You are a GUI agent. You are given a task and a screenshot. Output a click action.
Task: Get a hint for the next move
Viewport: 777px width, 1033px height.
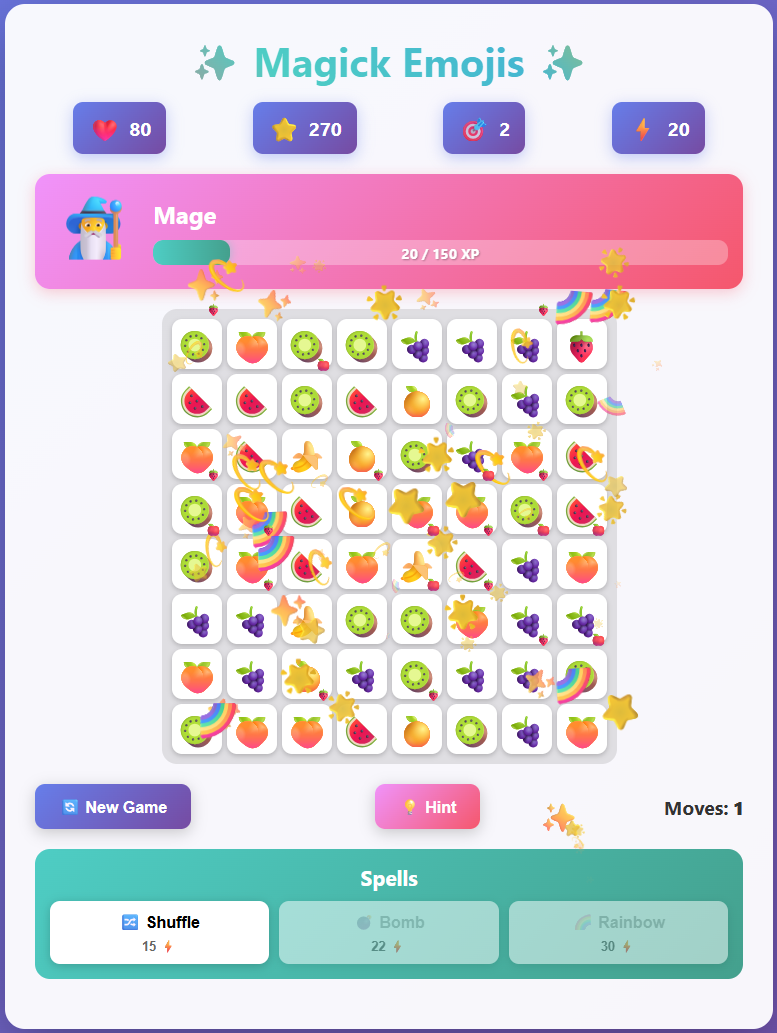pyautogui.click(x=427, y=807)
